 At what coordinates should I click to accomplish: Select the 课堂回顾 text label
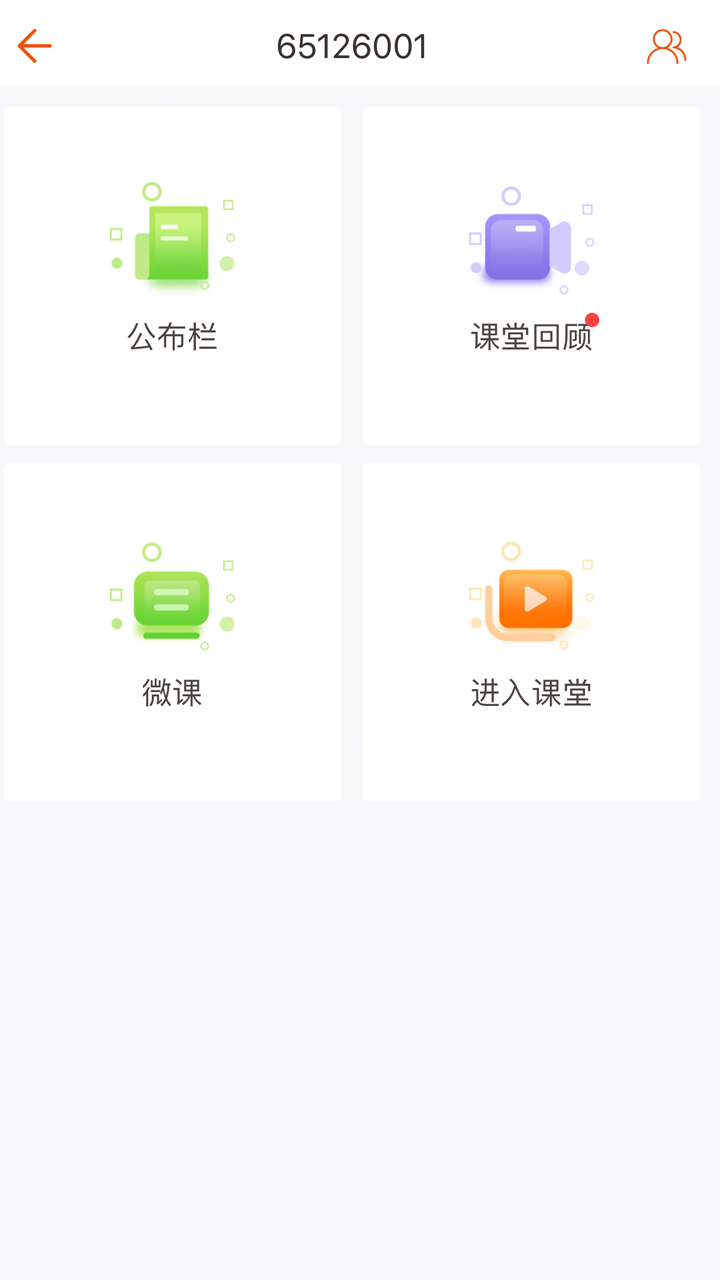coord(531,337)
